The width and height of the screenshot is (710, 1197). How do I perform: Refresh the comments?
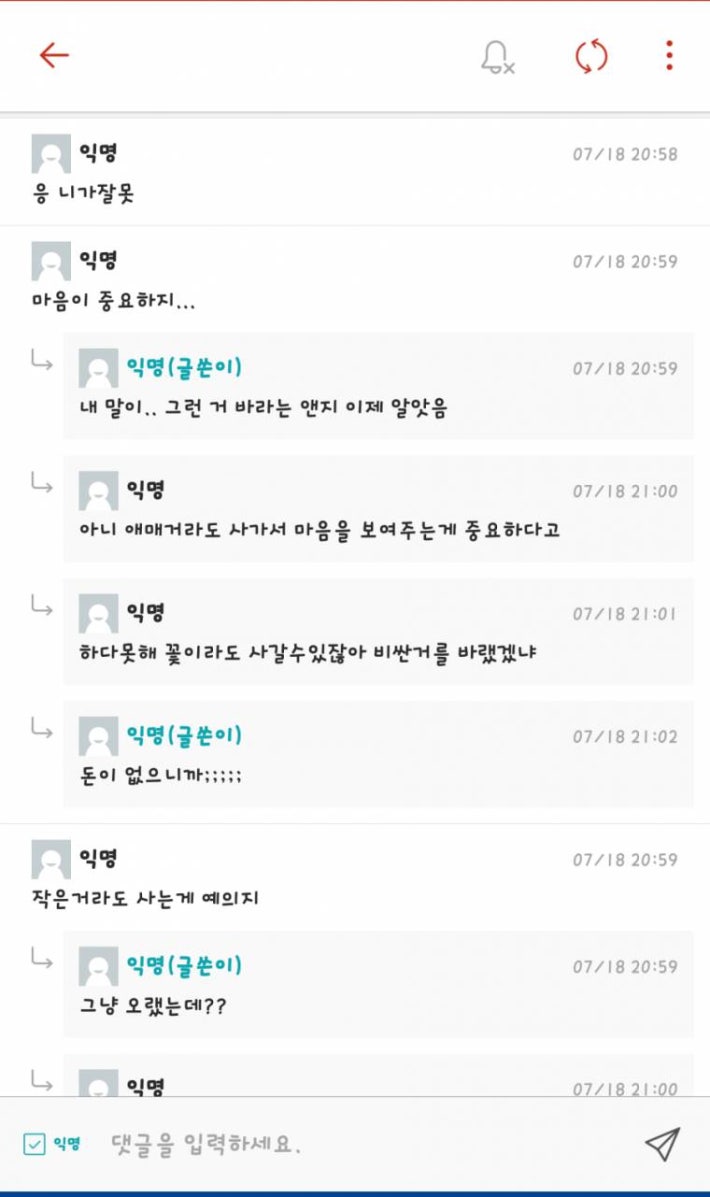coord(591,56)
